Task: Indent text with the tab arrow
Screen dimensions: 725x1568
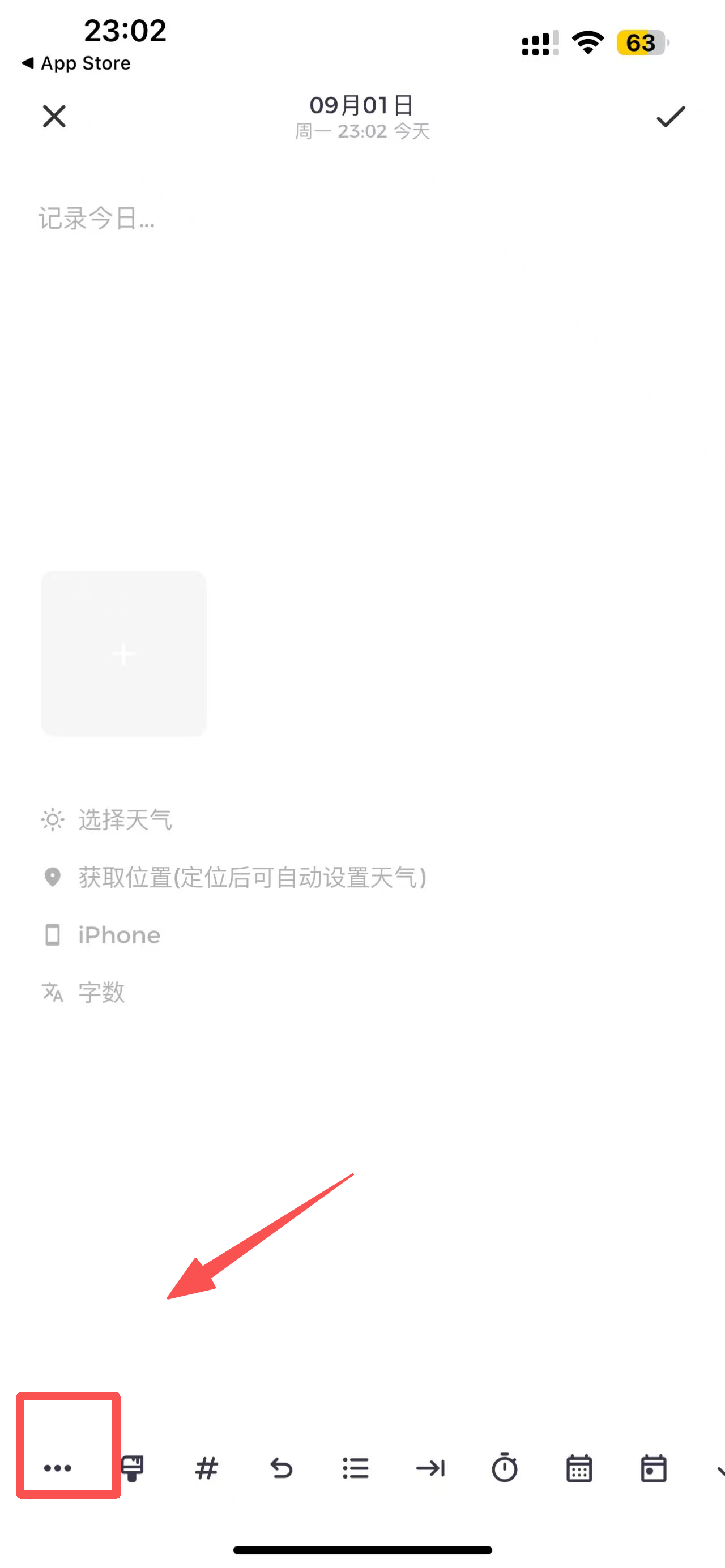Action: [x=430, y=1468]
